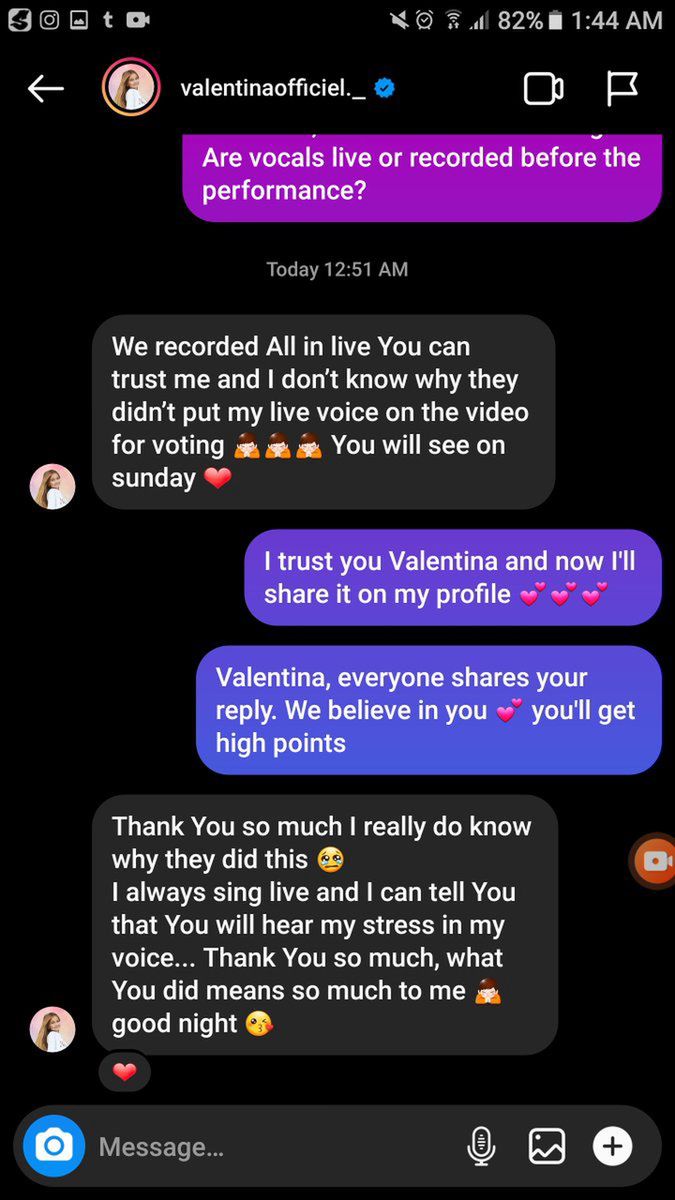The height and width of the screenshot is (1200, 675).
Task: Focus the Message text field
Action: tap(270, 1146)
